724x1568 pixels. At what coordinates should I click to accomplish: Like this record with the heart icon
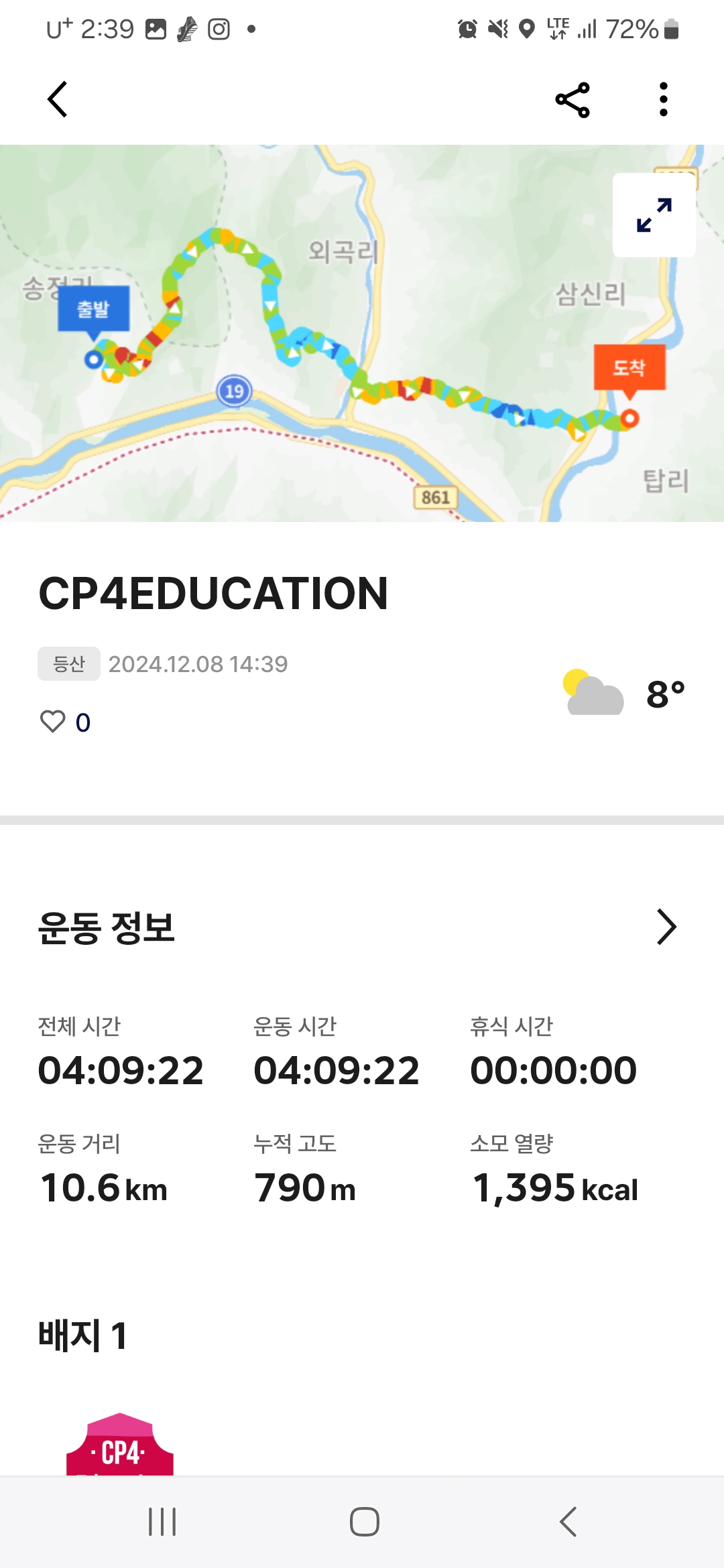pyautogui.click(x=52, y=722)
